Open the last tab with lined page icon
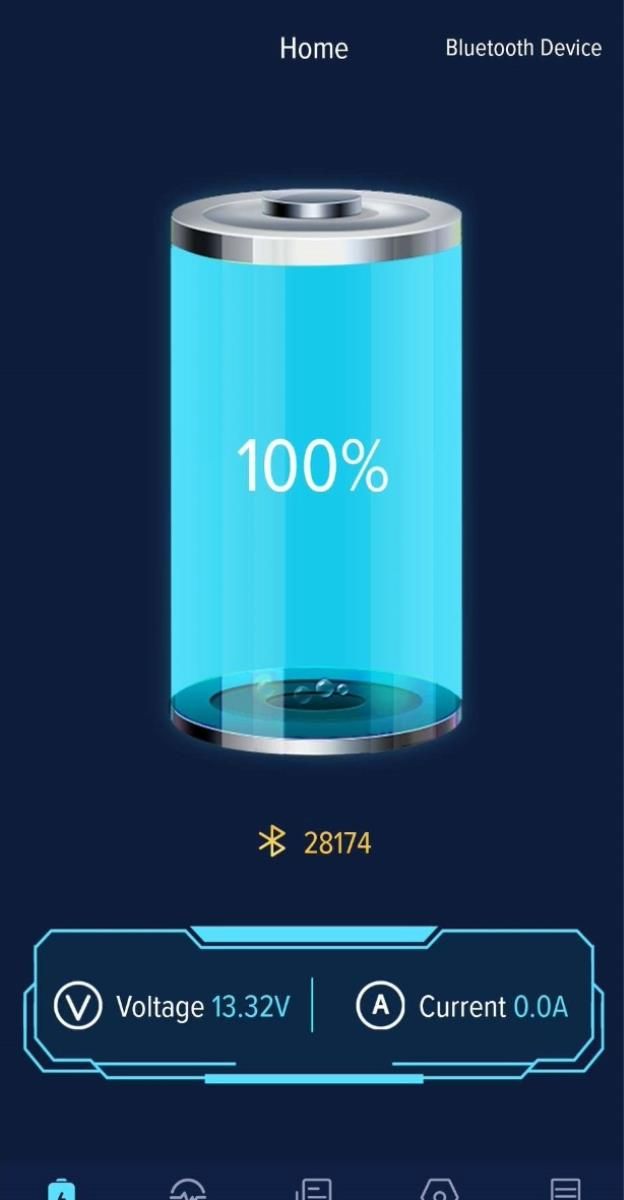This screenshot has height=1200, width=624. (x=566, y=1190)
